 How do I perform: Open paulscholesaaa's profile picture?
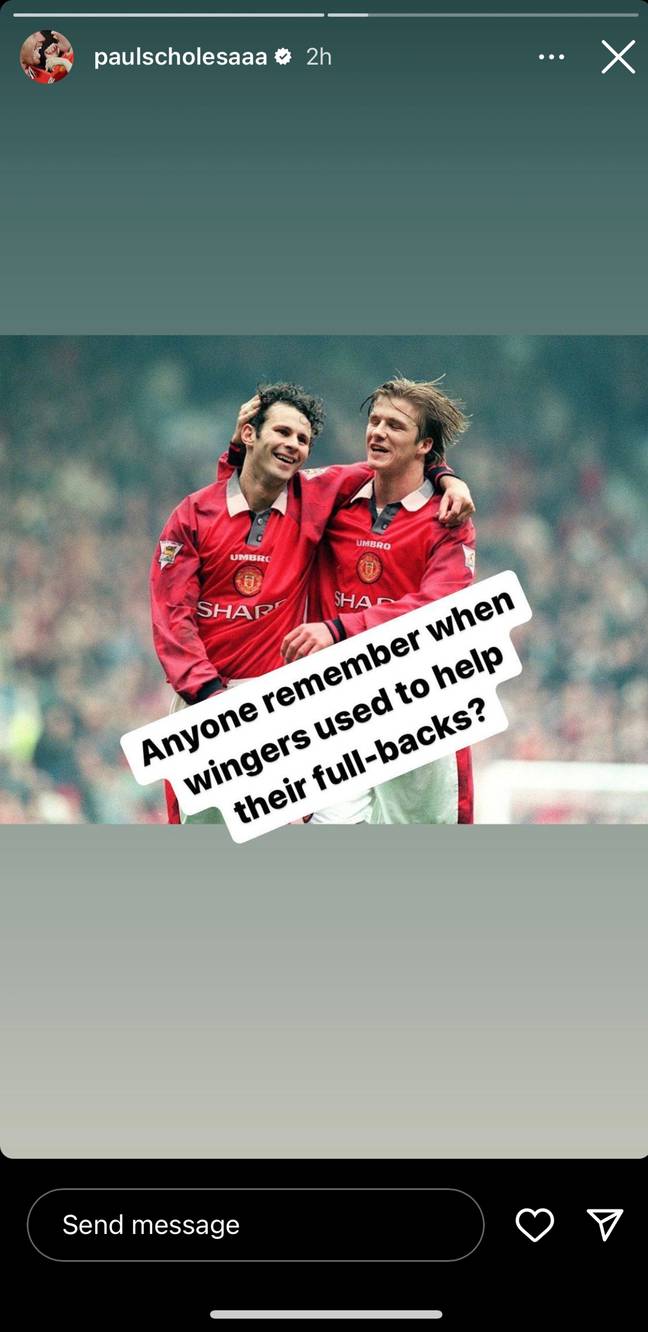(x=46, y=57)
